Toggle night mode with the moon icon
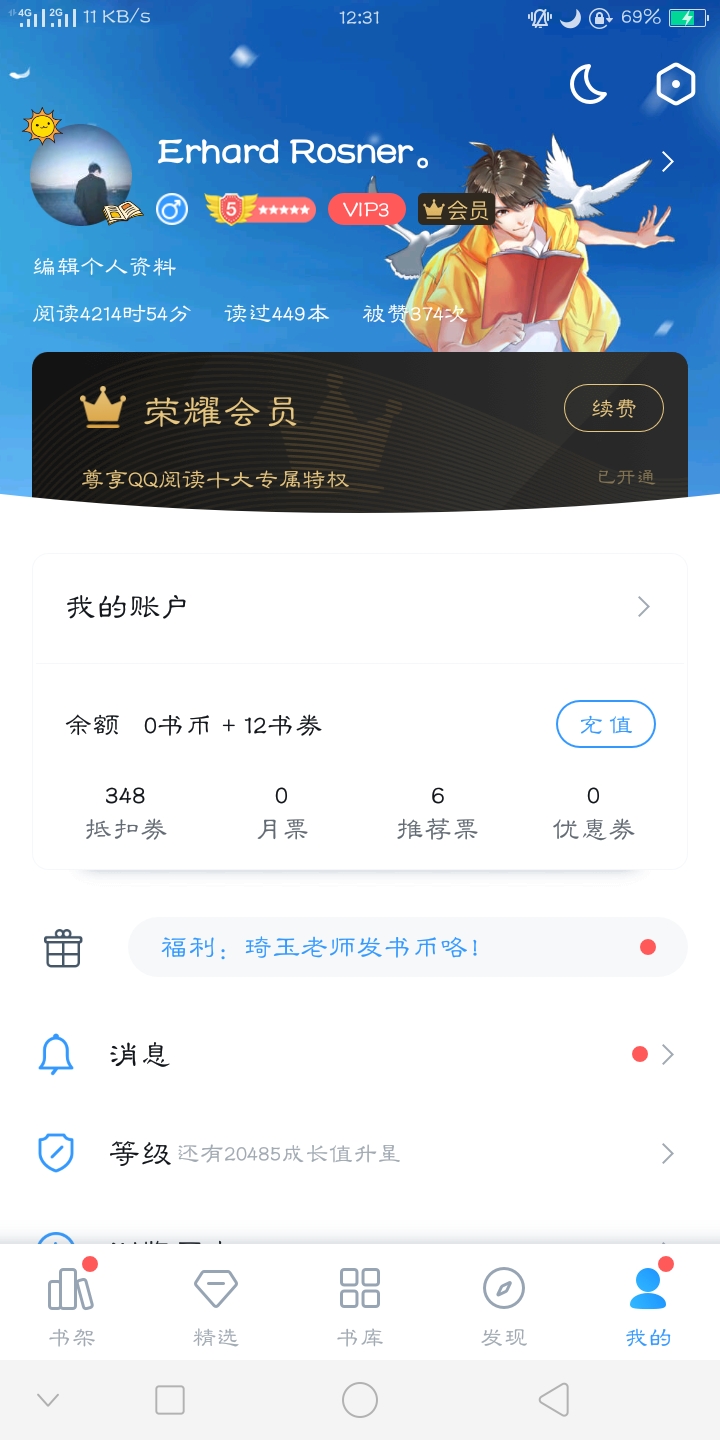The image size is (720, 1440). (589, 85)
